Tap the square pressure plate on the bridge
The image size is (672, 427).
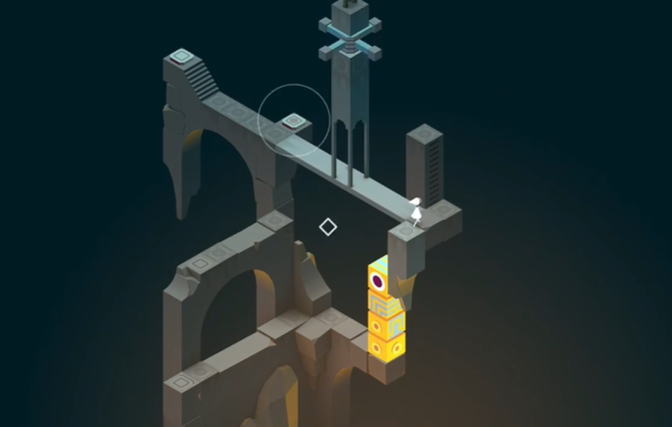[292, 122]
